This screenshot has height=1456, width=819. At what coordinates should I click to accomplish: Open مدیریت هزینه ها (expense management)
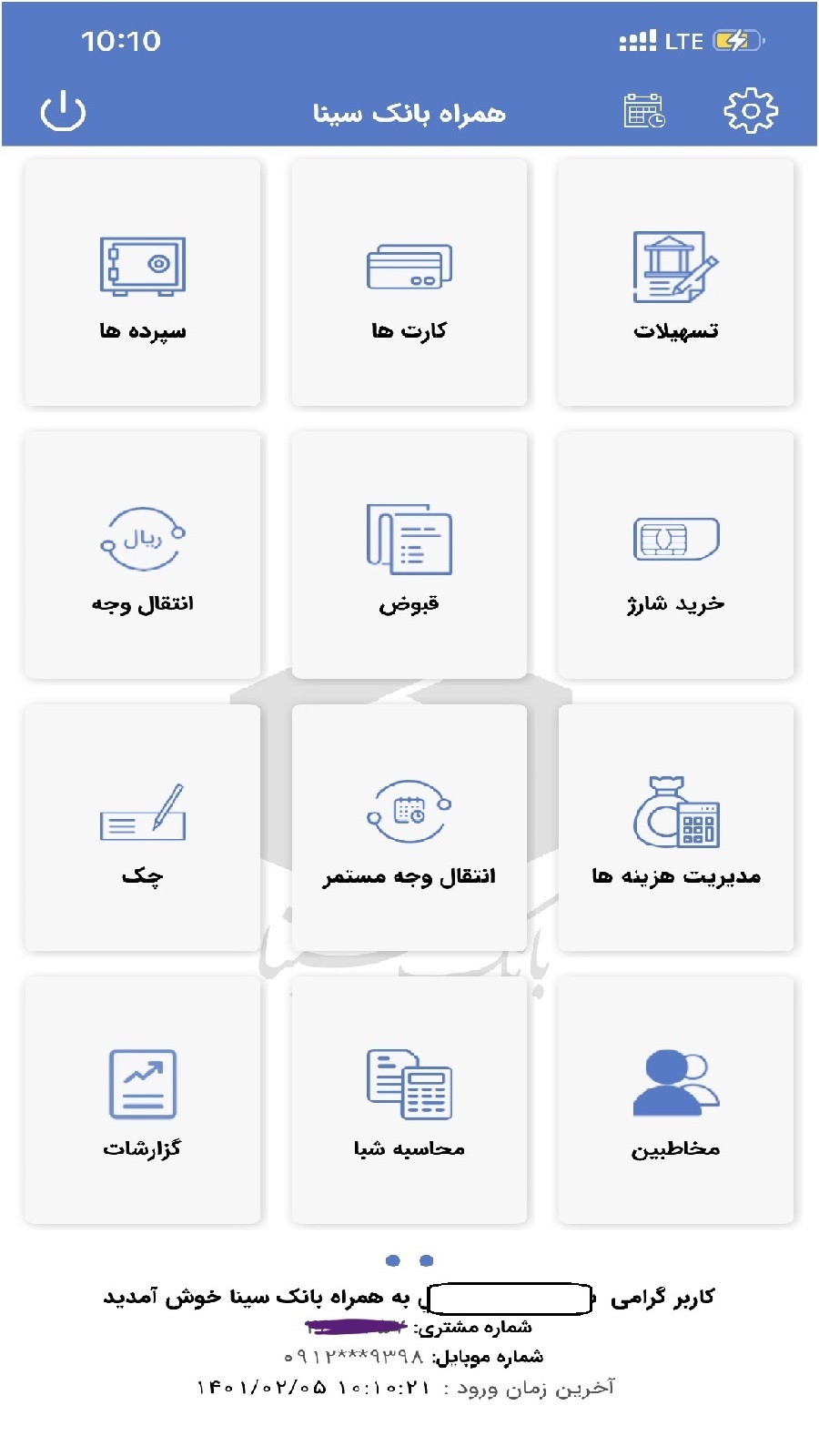pos(675,828)
